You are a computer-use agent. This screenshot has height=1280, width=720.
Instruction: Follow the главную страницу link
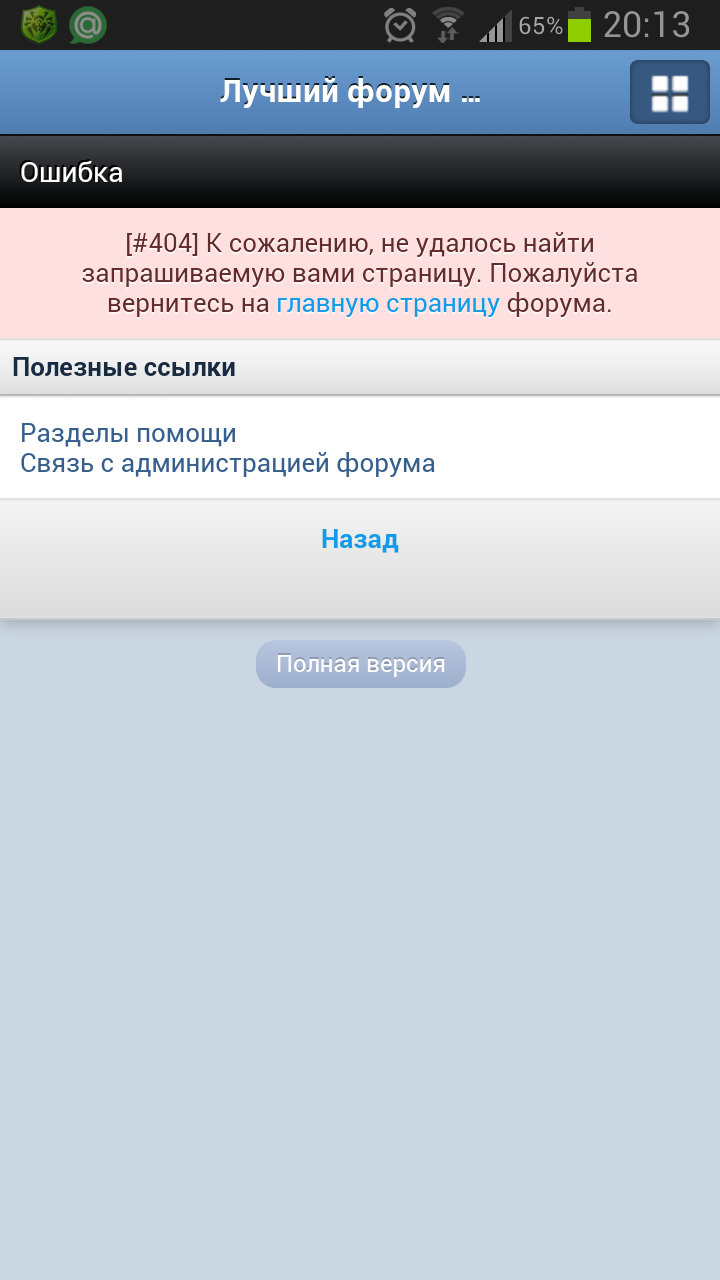pos(388,304)
